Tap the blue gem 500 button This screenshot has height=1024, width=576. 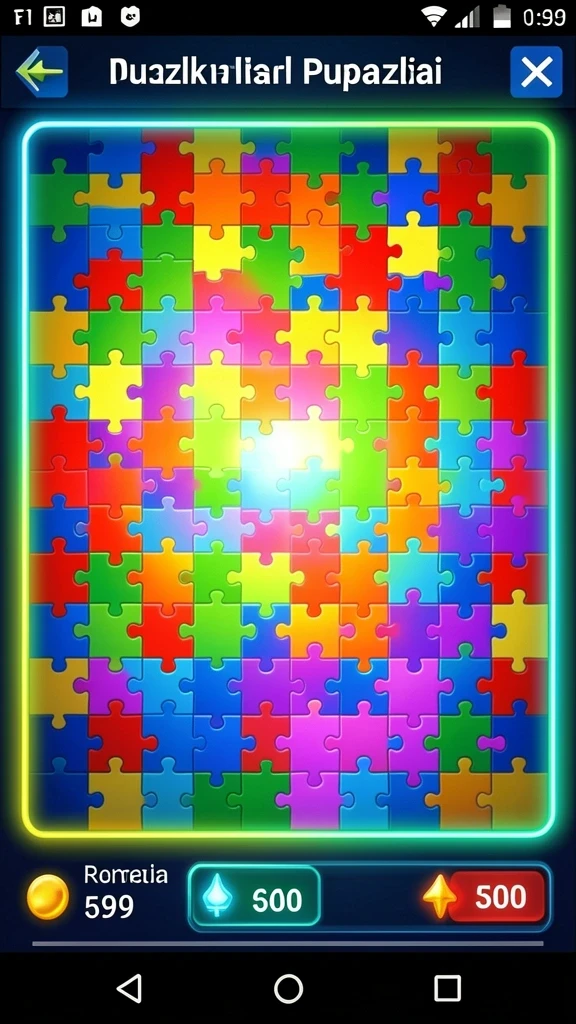point(255,900)
